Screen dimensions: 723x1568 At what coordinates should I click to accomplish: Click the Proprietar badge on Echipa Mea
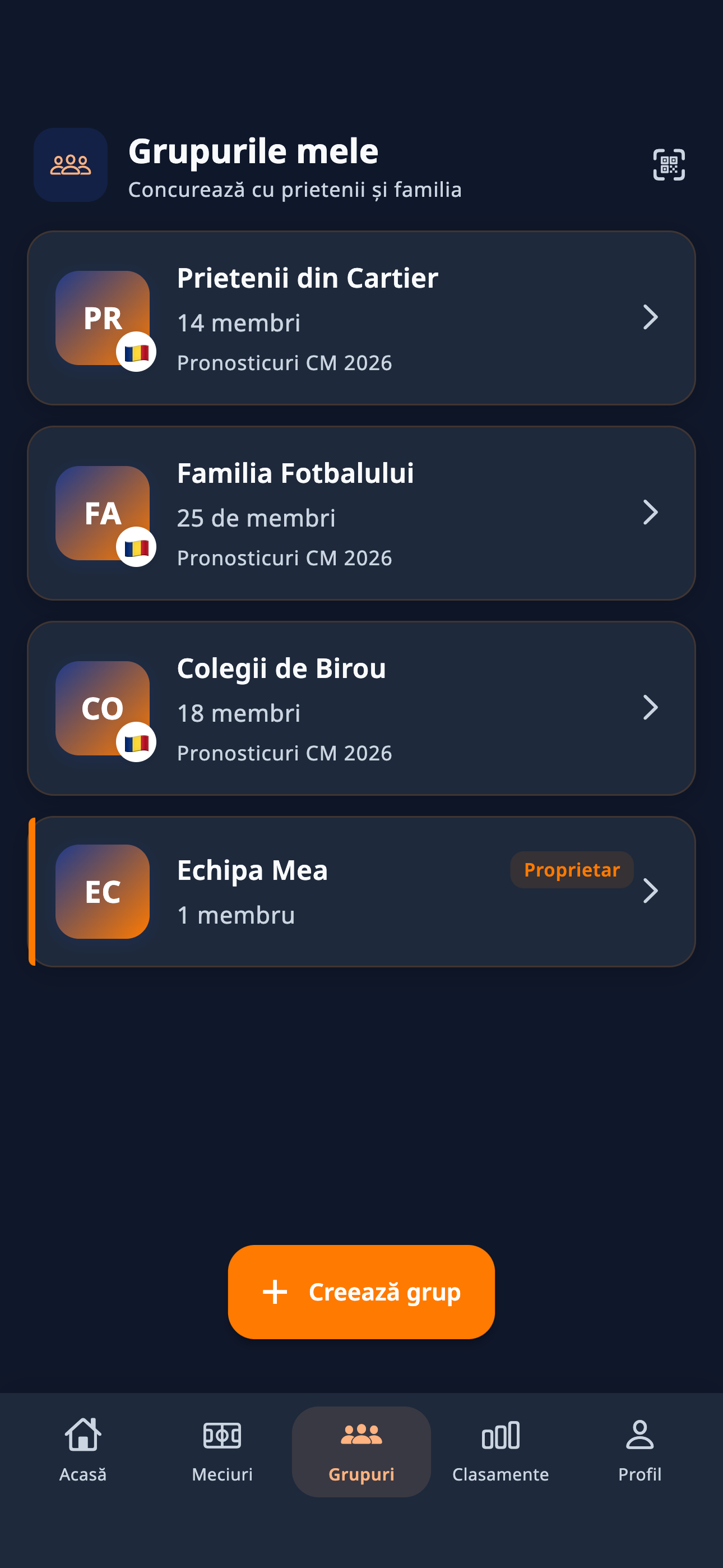coord(572,869)
